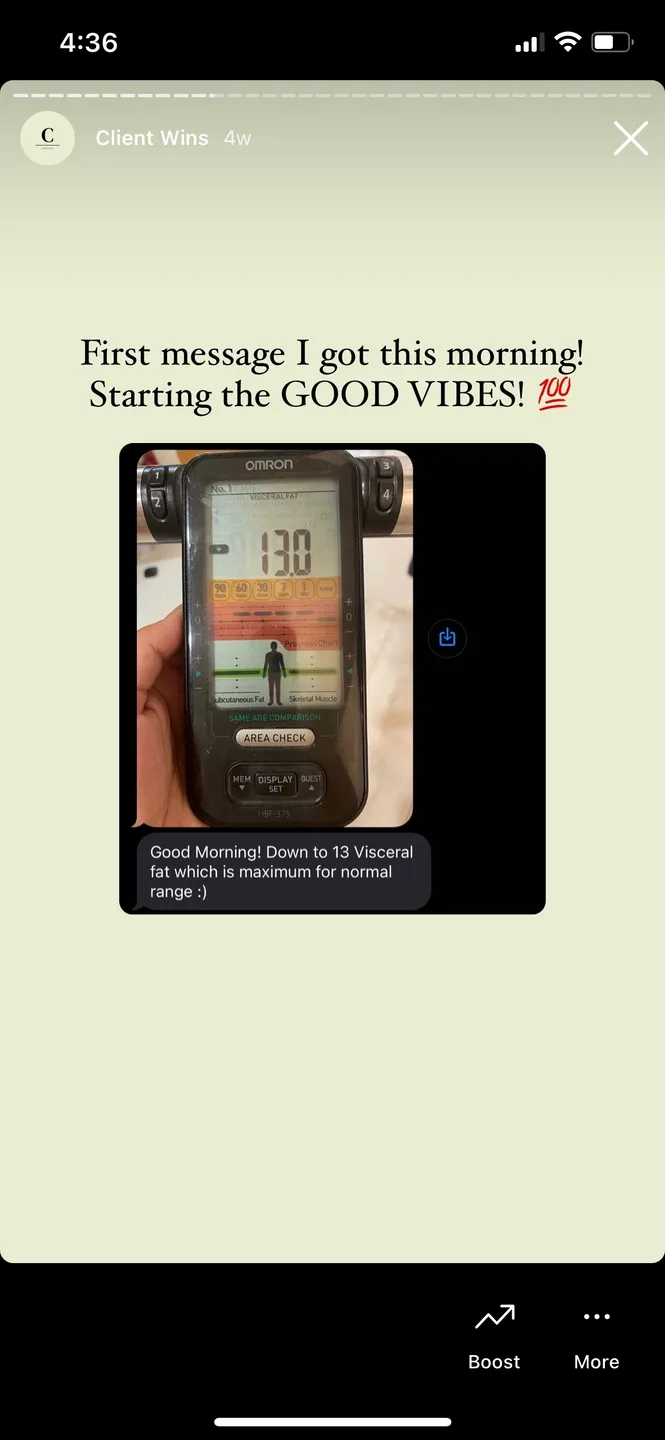Open the More options menu
This screenshot has width=665, height=1440.
click(596, 1335)
